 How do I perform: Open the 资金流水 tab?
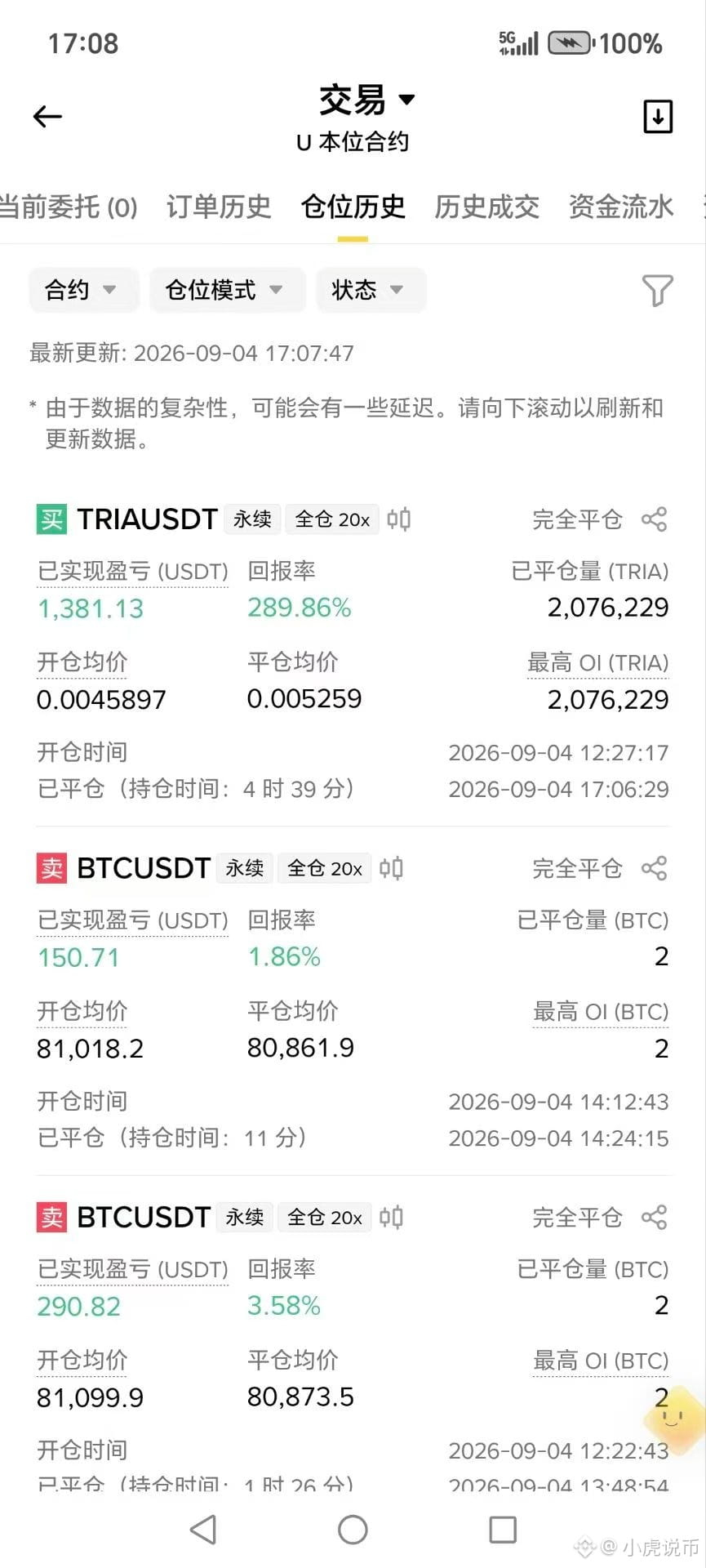621,207
